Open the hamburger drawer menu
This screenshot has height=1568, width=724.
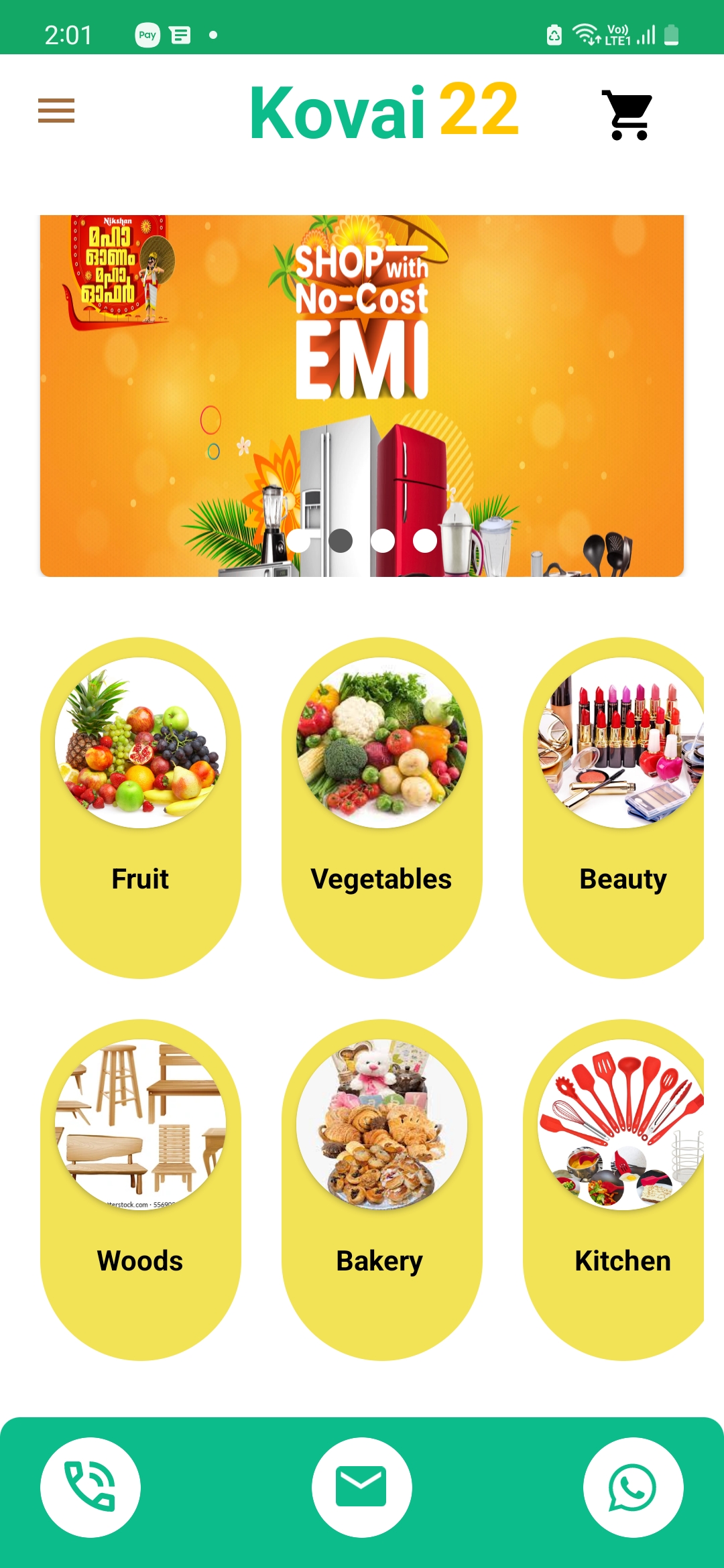(x=56, y=111)
